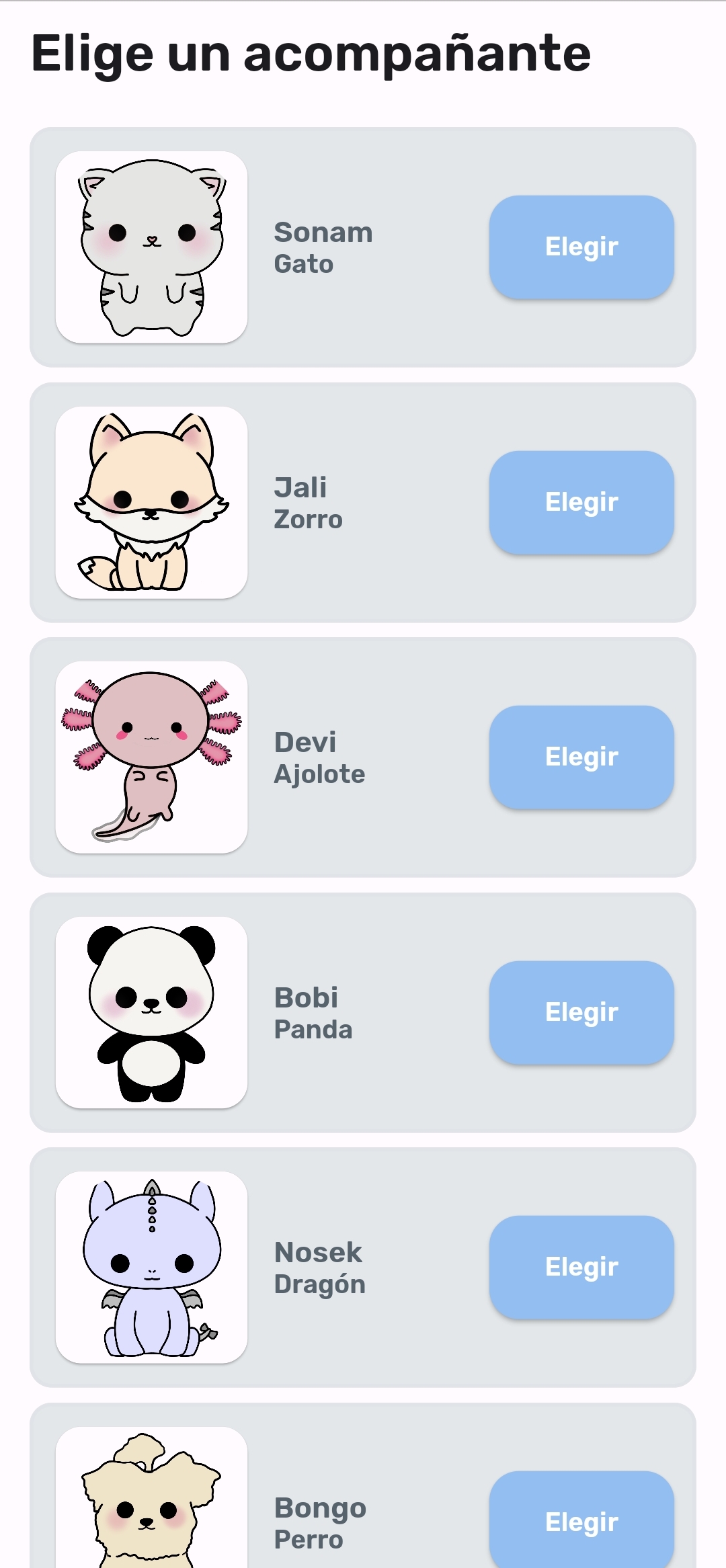Select Elegir next to Jali Zorro
The image size is (726, 1568).
click(x=581, y=503)
